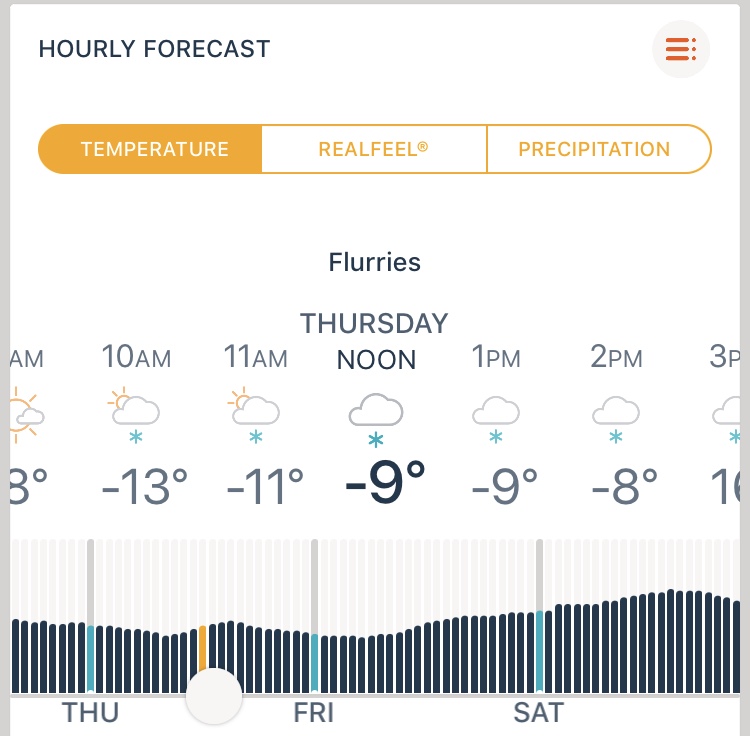
Task: Switch to the Precipitation tab
Action: pos(594,150)
